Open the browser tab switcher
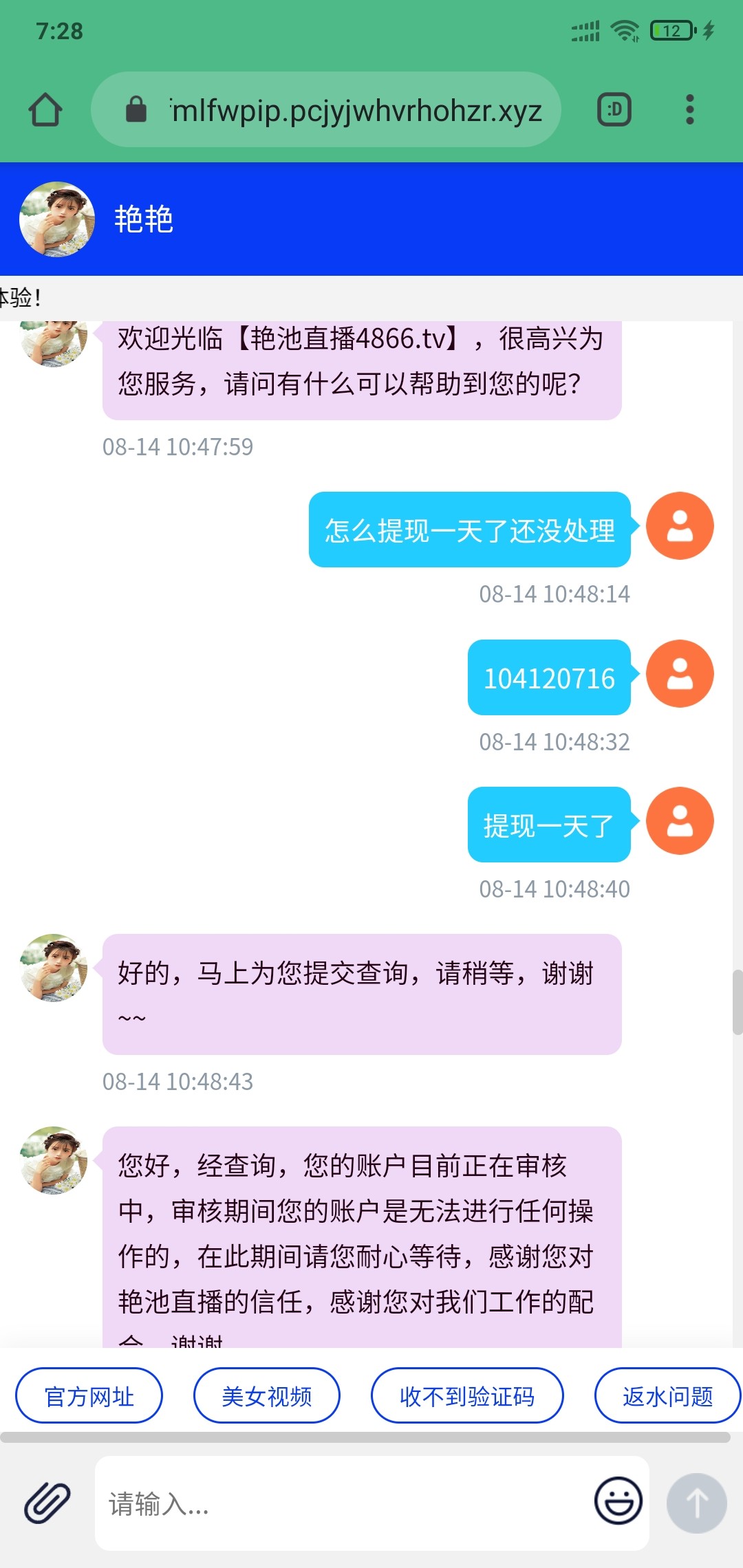Viewport: 743px width, 1568px height. coord(614,110)
